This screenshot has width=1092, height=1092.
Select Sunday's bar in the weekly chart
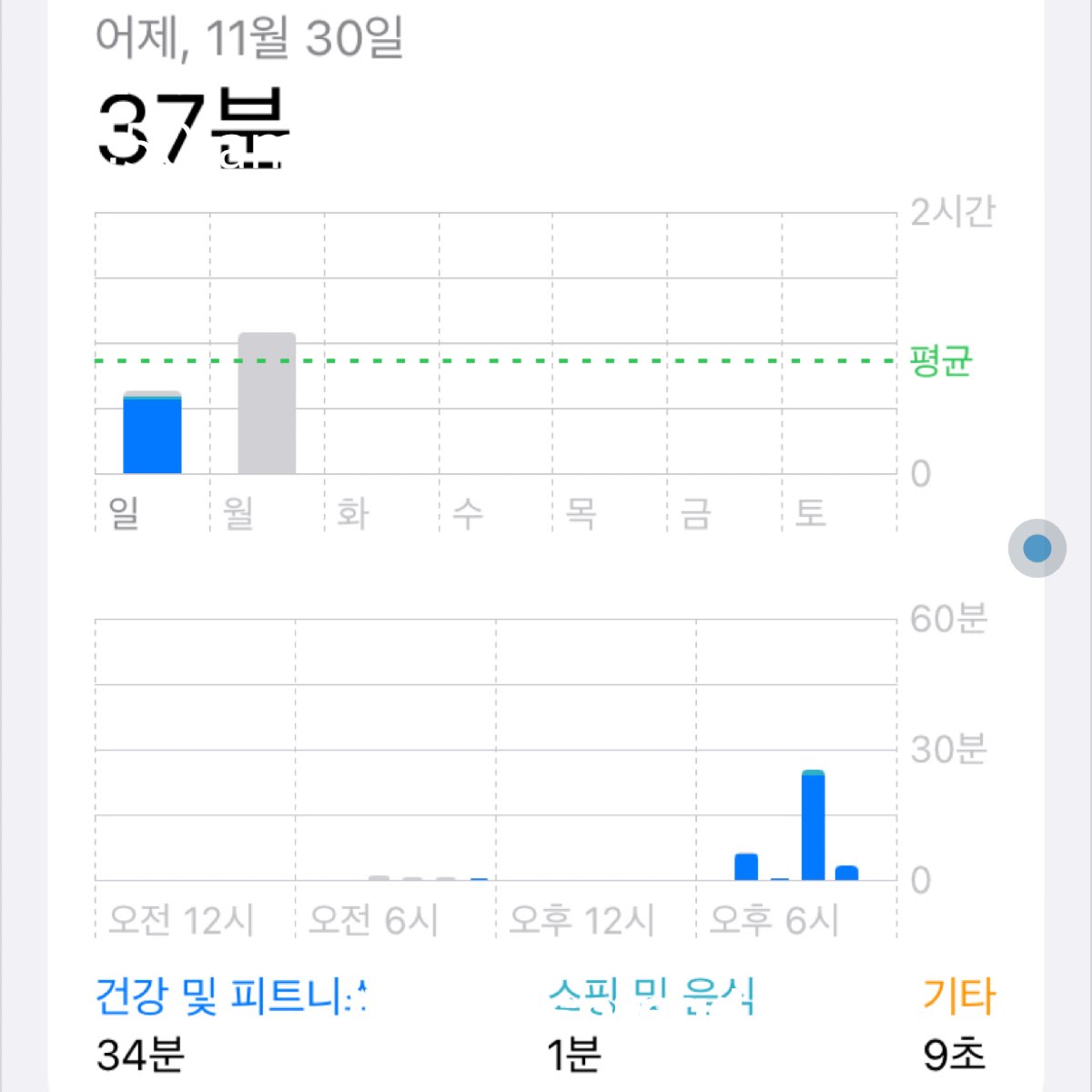coord(152,432)
